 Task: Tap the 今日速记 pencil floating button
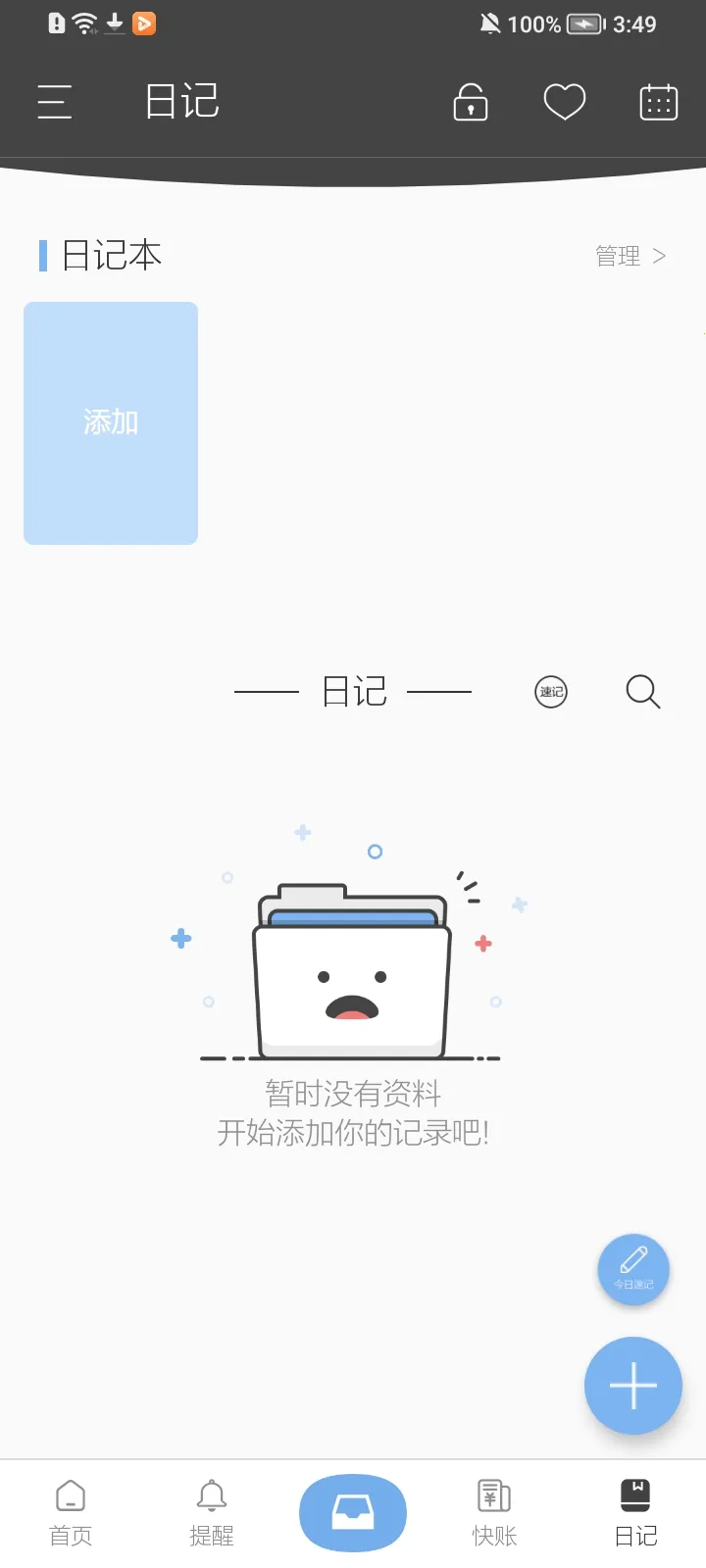(x=633, y=1269)
